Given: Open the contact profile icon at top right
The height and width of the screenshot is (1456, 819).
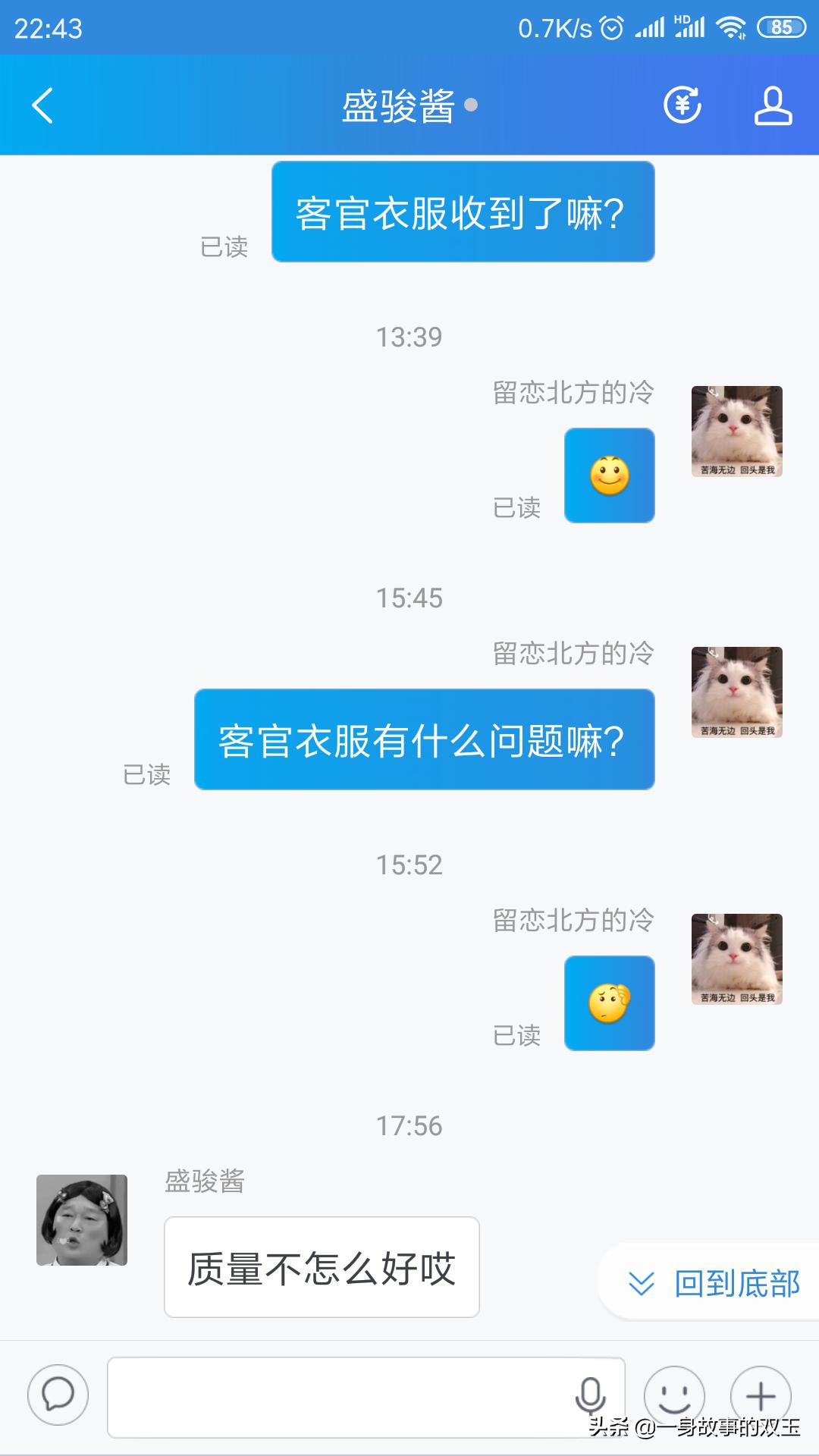Looking at the screenshot, I should 772,106.
